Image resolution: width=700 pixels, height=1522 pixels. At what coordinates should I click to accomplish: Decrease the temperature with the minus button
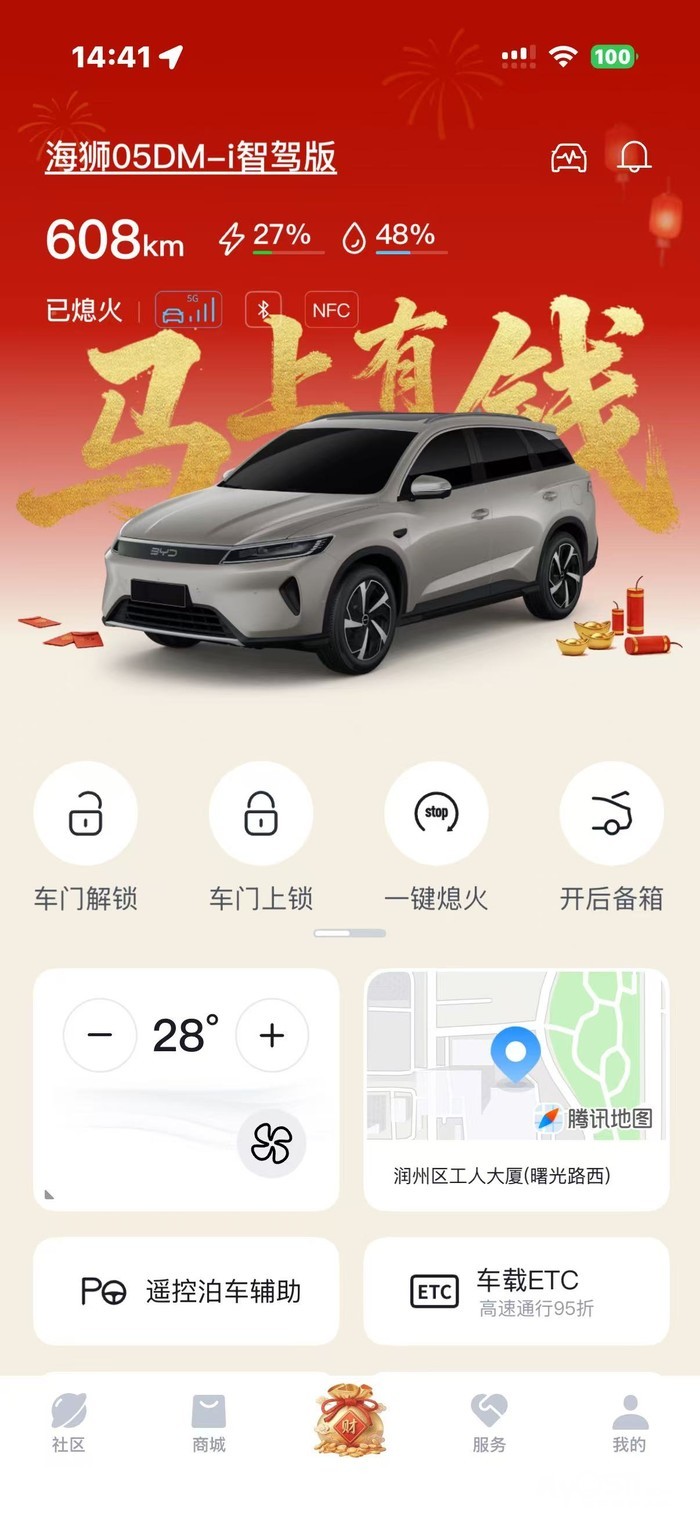click(x=100, y=1035)
